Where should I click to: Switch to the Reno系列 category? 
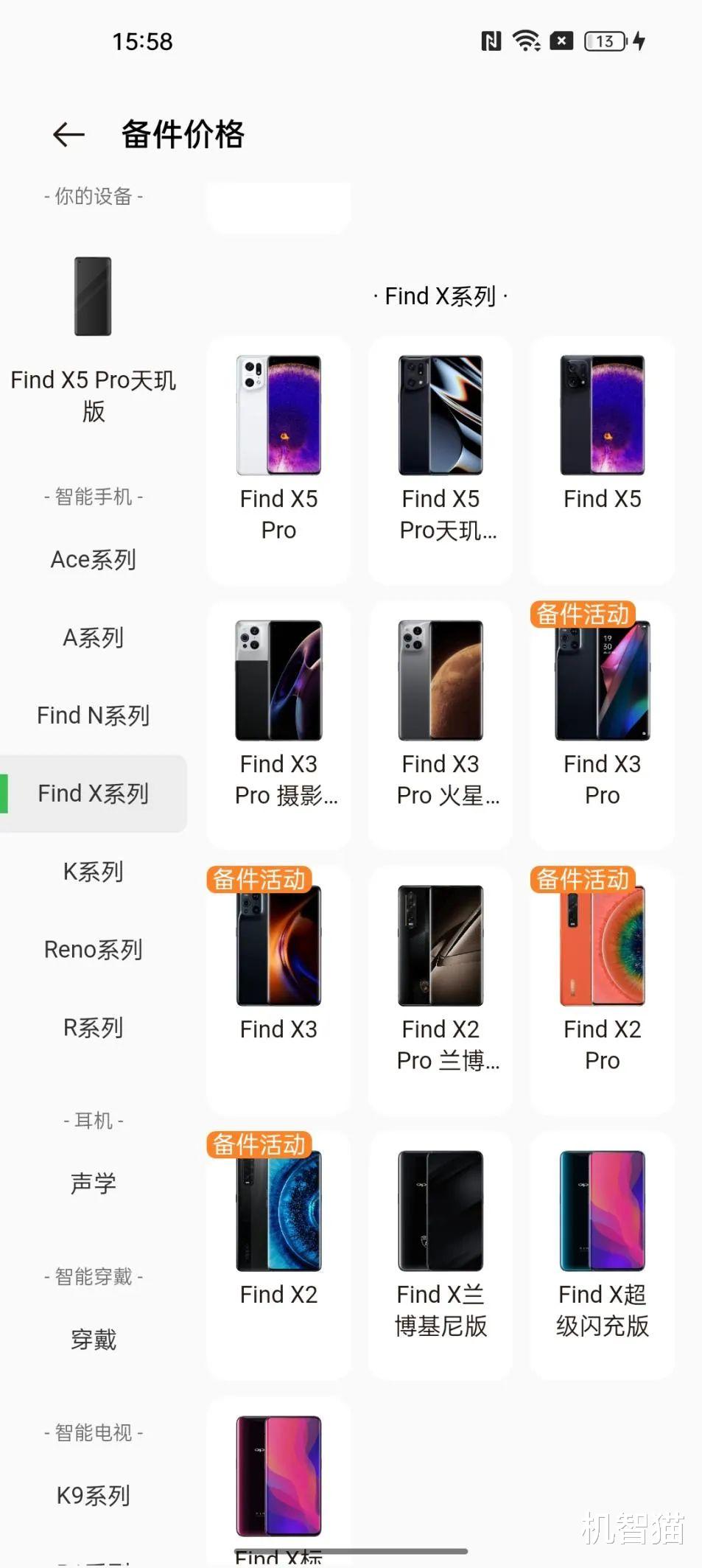point(93,949)
